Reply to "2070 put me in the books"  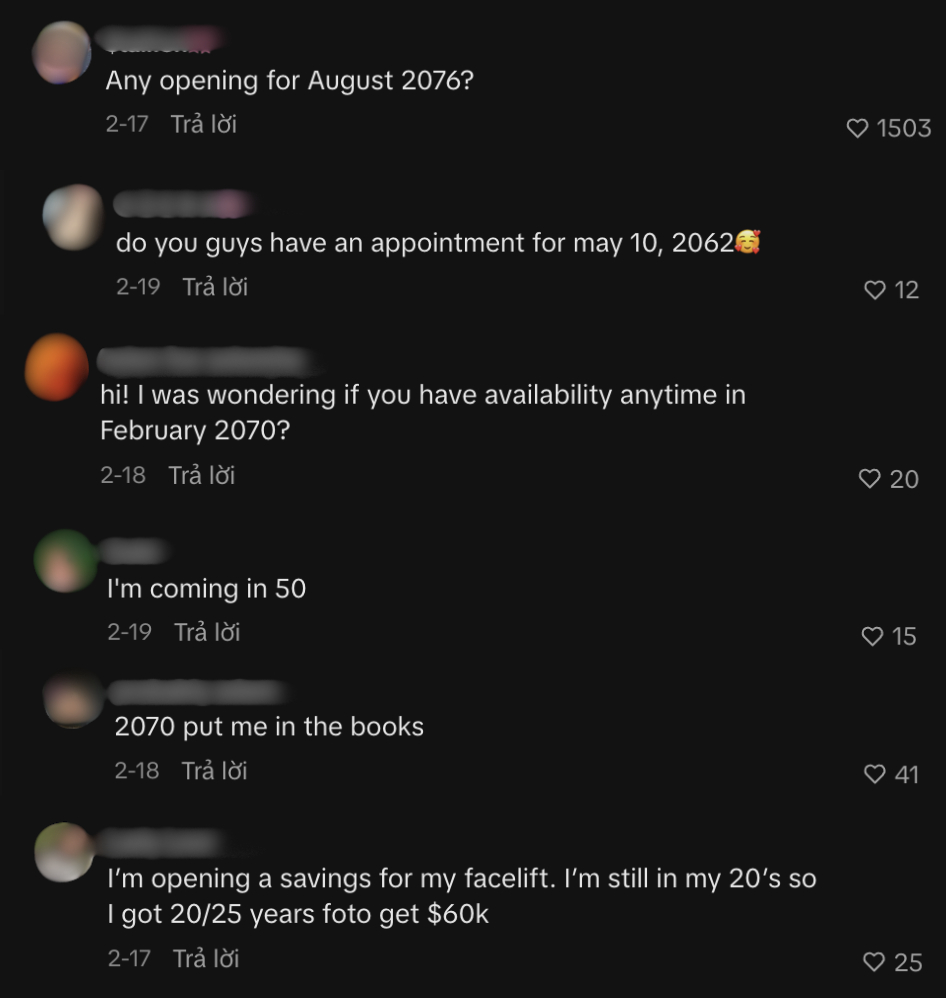(x=214, y=771)
